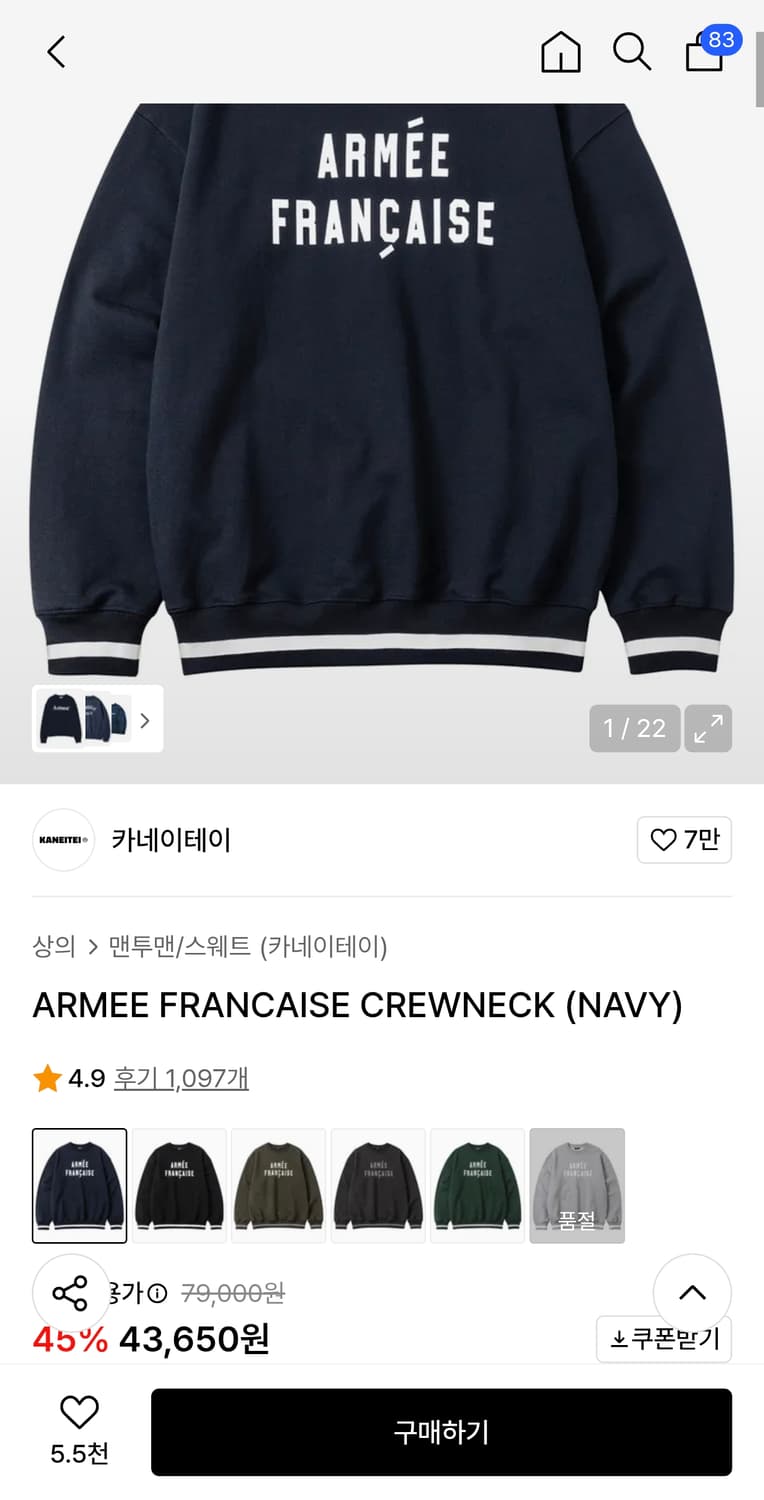
Task: Open the home screen icon
Action: coord(560,53)
